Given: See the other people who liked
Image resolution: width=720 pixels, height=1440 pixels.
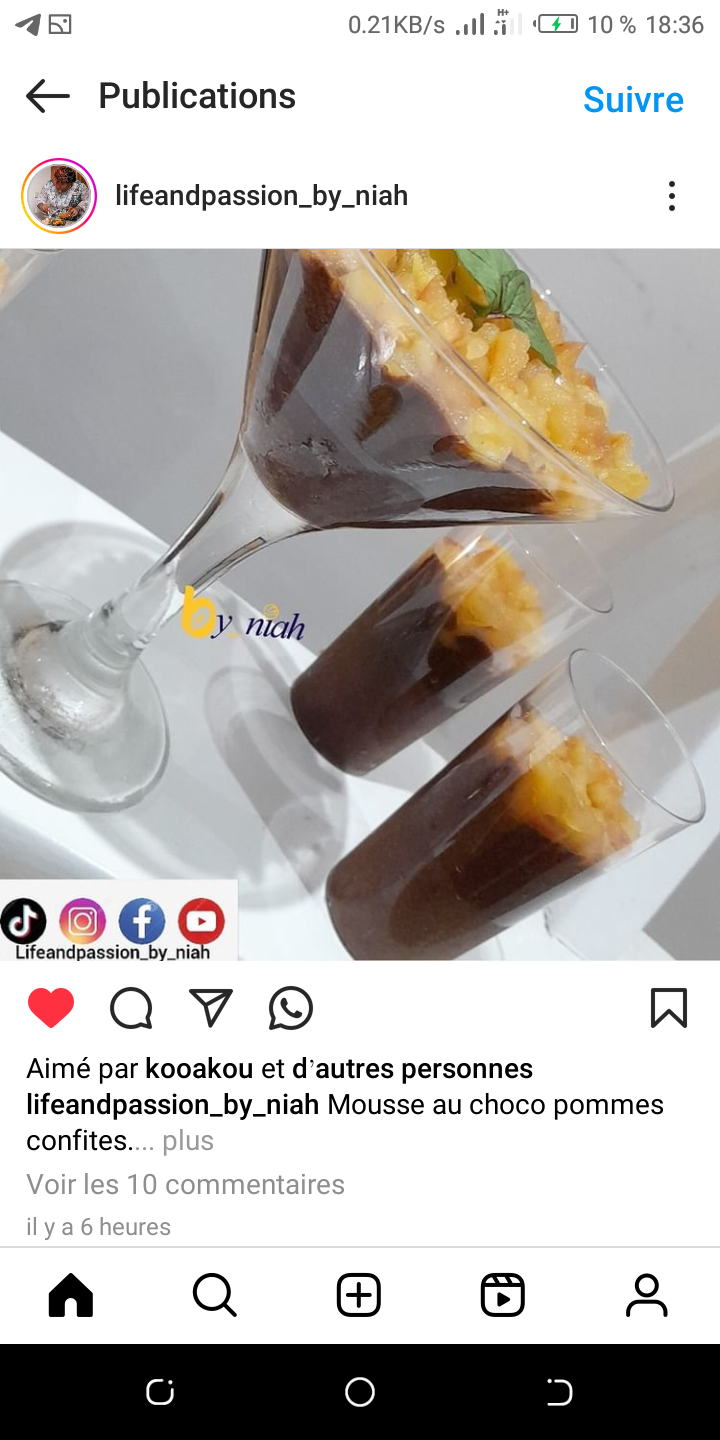Looking at the screenshot, I should click(412, 1069).
